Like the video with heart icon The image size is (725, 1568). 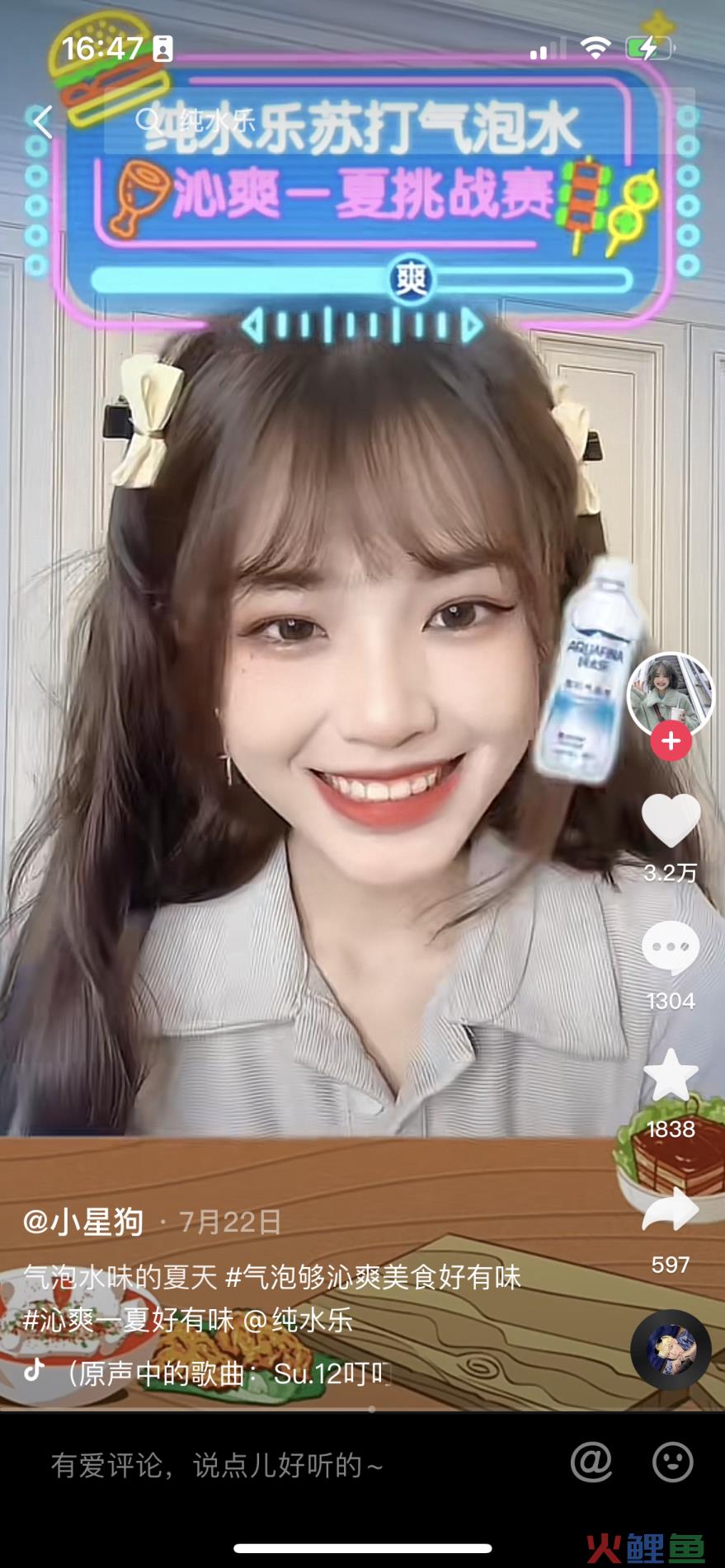[x=671, y=821]
